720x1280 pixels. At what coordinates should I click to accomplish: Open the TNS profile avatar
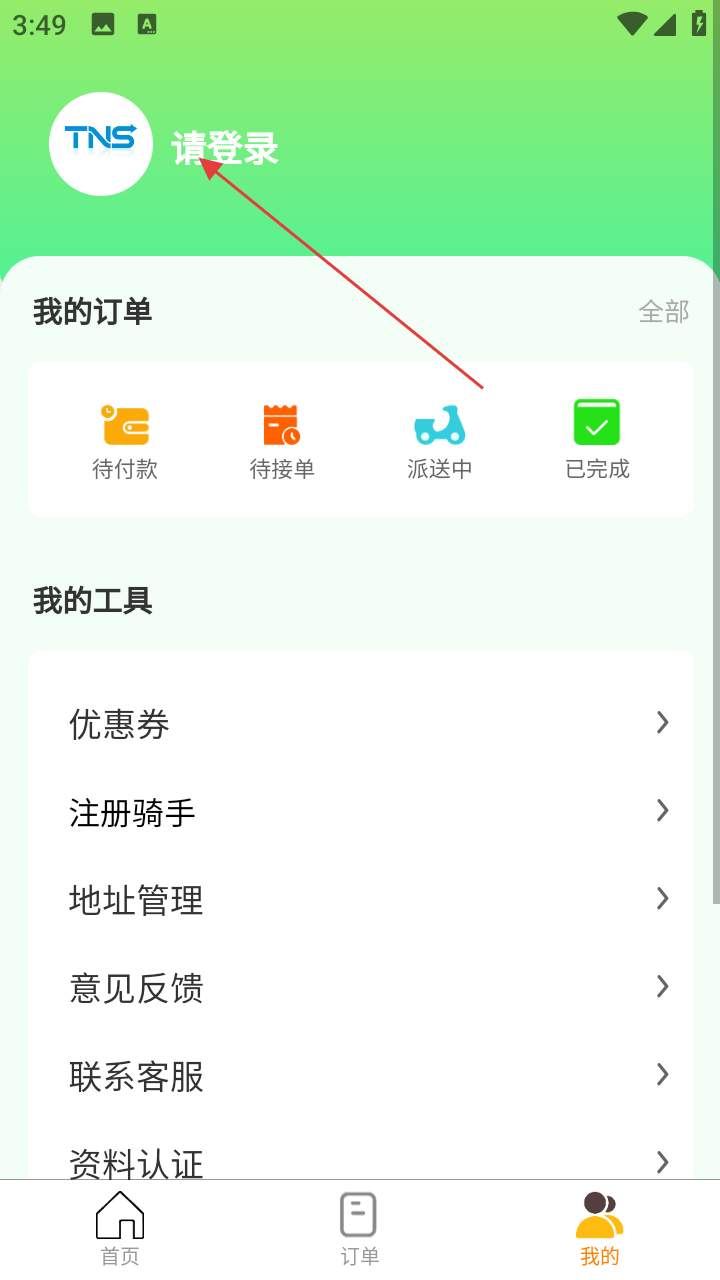pos(101,144)
